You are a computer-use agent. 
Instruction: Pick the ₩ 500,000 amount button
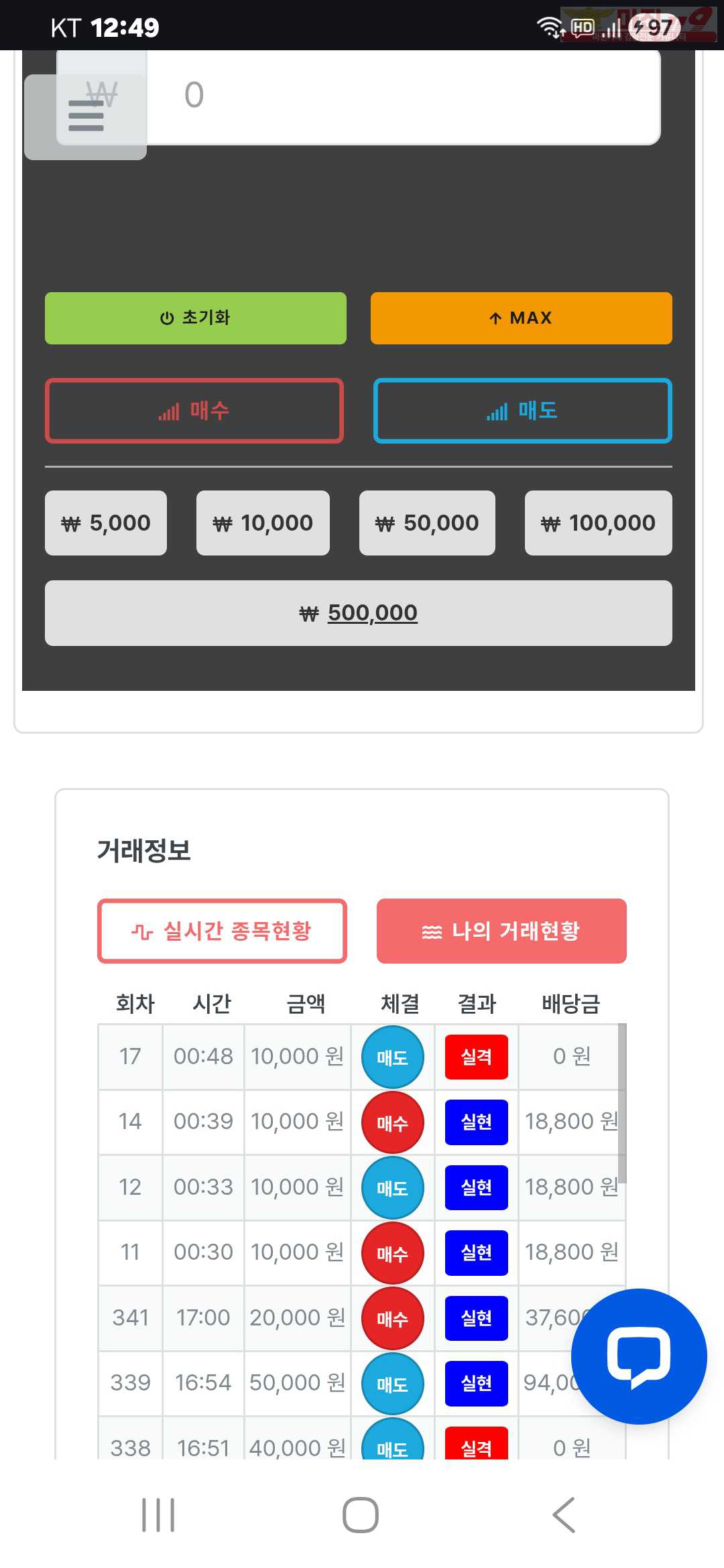[x=359, y=613]
